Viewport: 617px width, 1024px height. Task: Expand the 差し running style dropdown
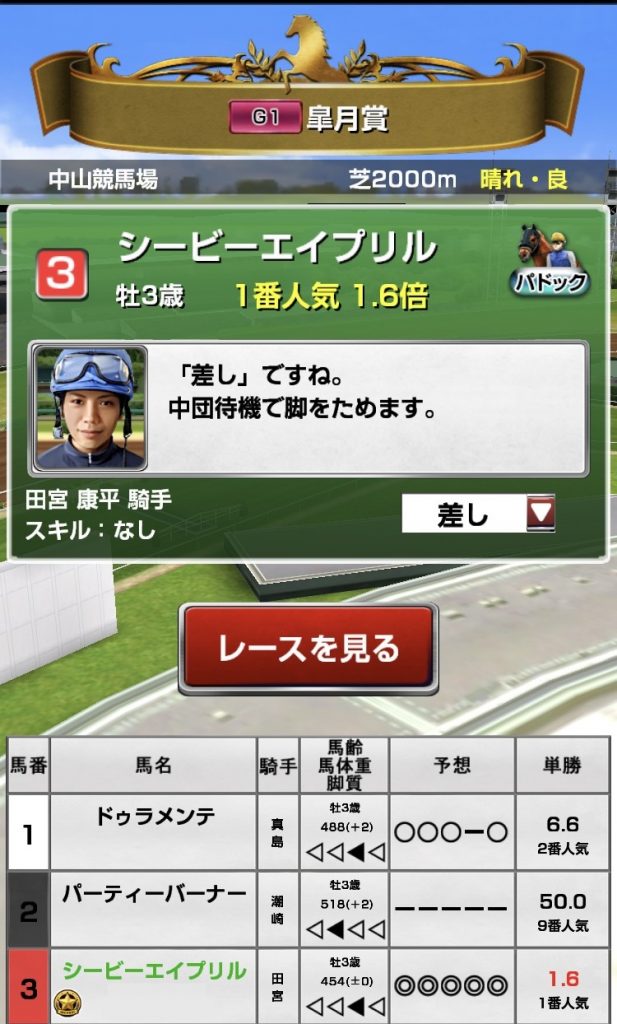[540, 514]
